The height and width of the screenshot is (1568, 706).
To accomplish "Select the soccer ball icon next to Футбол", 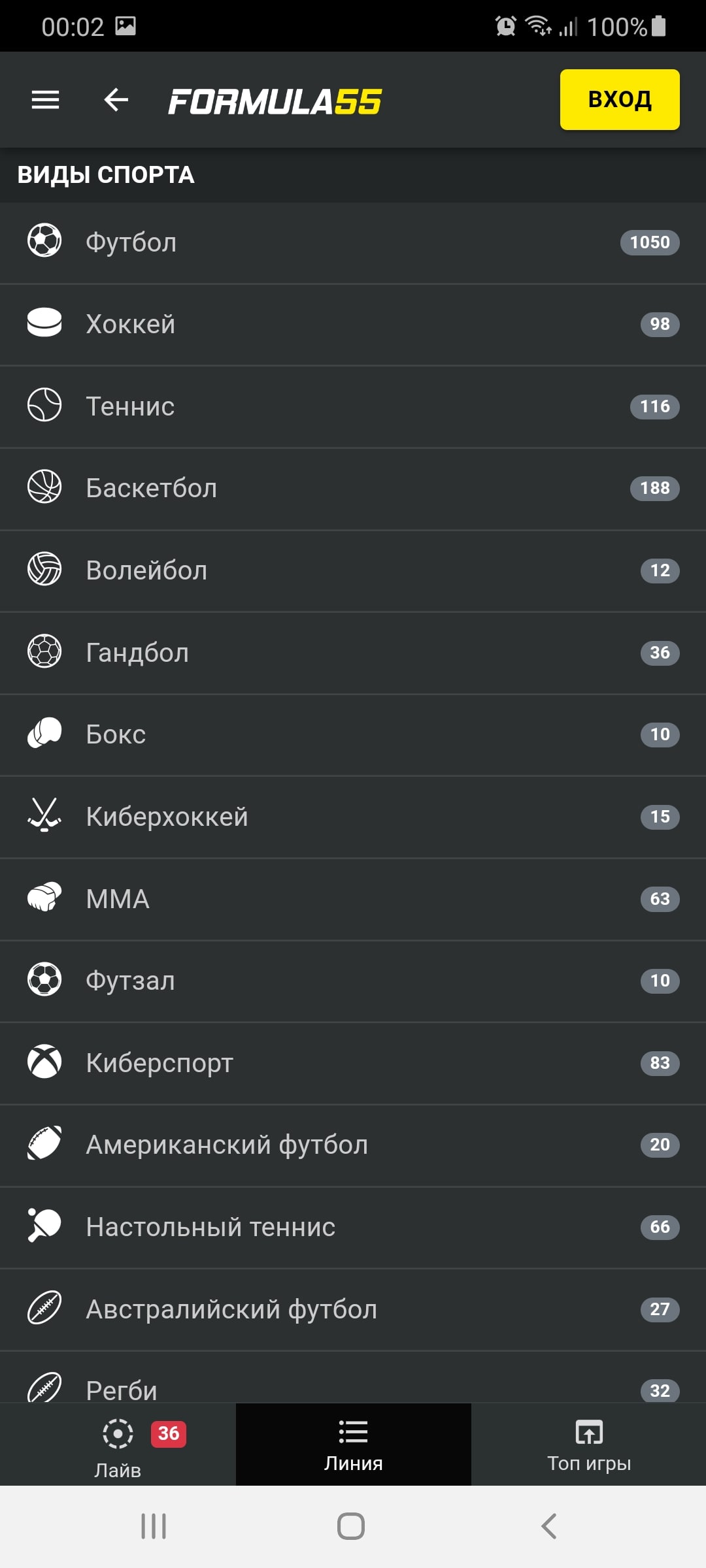I will coord(44,242).
